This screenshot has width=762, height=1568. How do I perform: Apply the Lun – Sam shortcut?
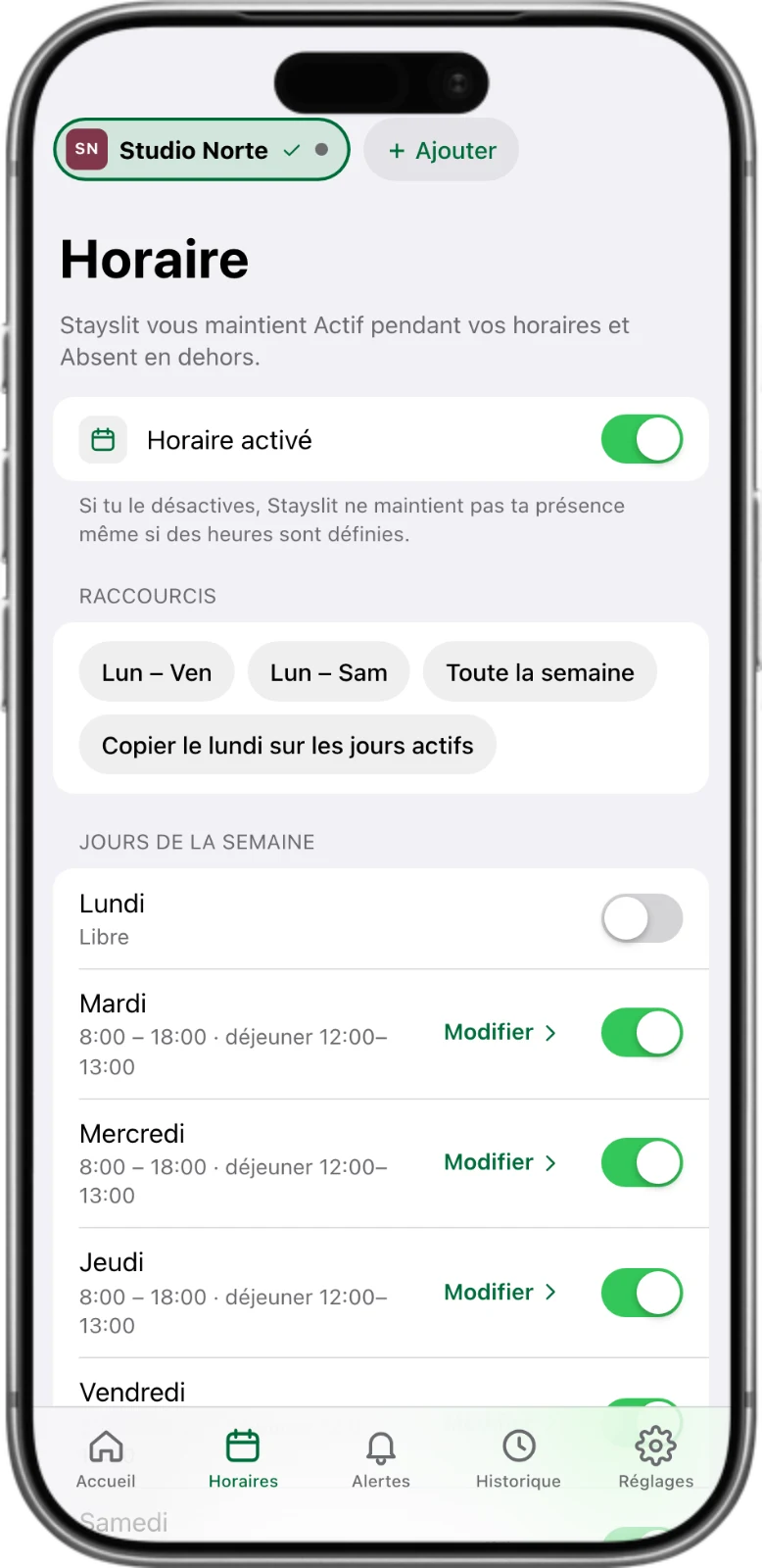point(329,672)
